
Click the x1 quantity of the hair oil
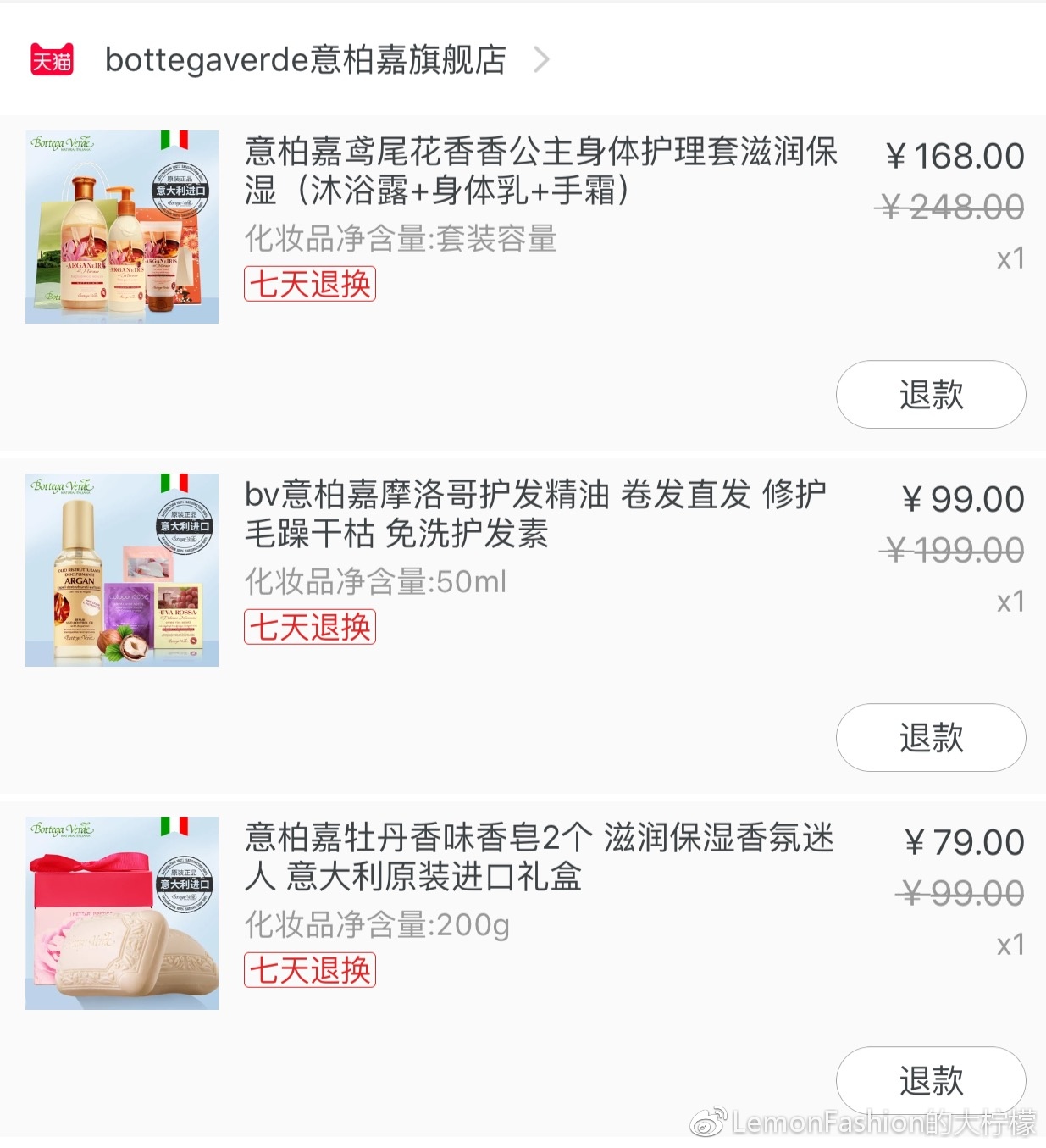click(x=1010, y=603)
